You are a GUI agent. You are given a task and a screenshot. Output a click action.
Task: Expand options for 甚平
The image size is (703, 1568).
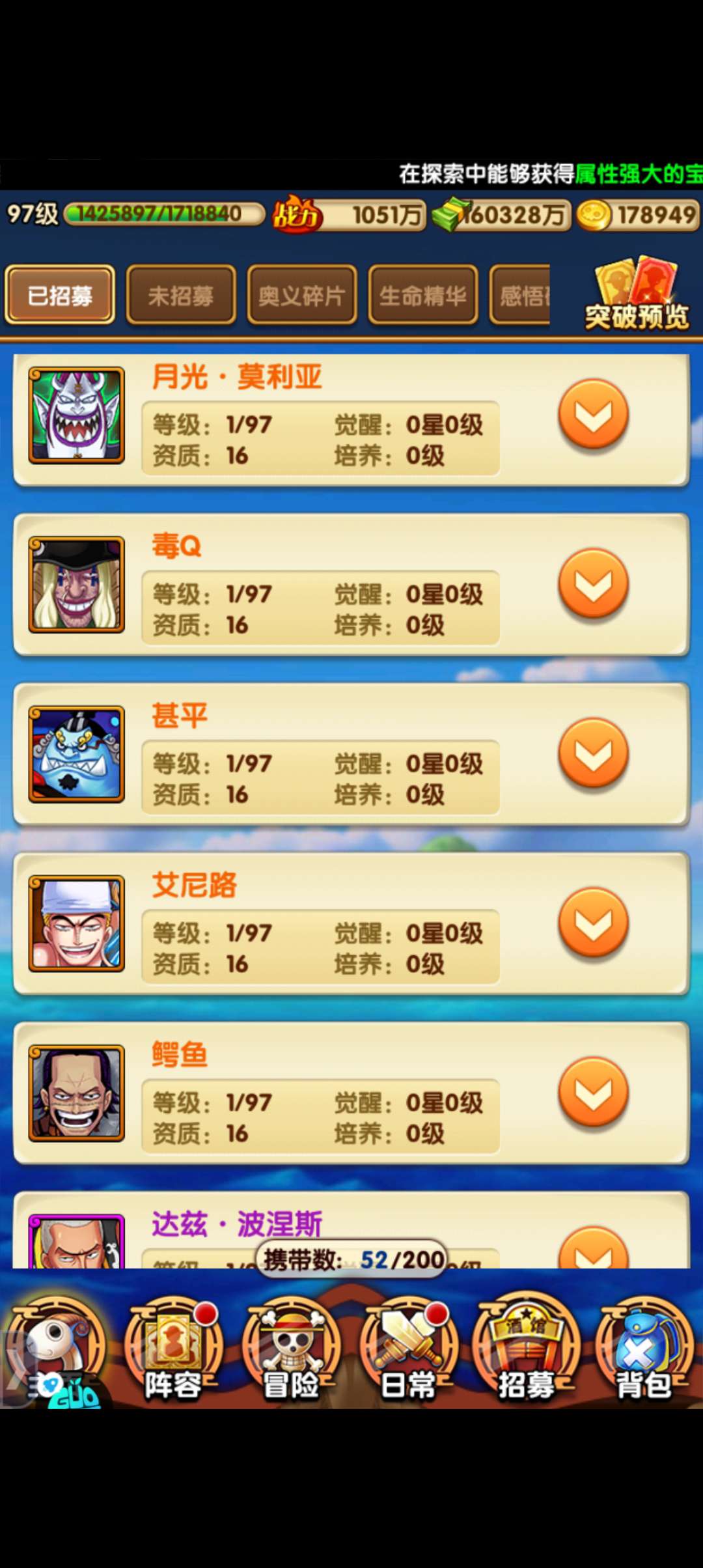593,753
